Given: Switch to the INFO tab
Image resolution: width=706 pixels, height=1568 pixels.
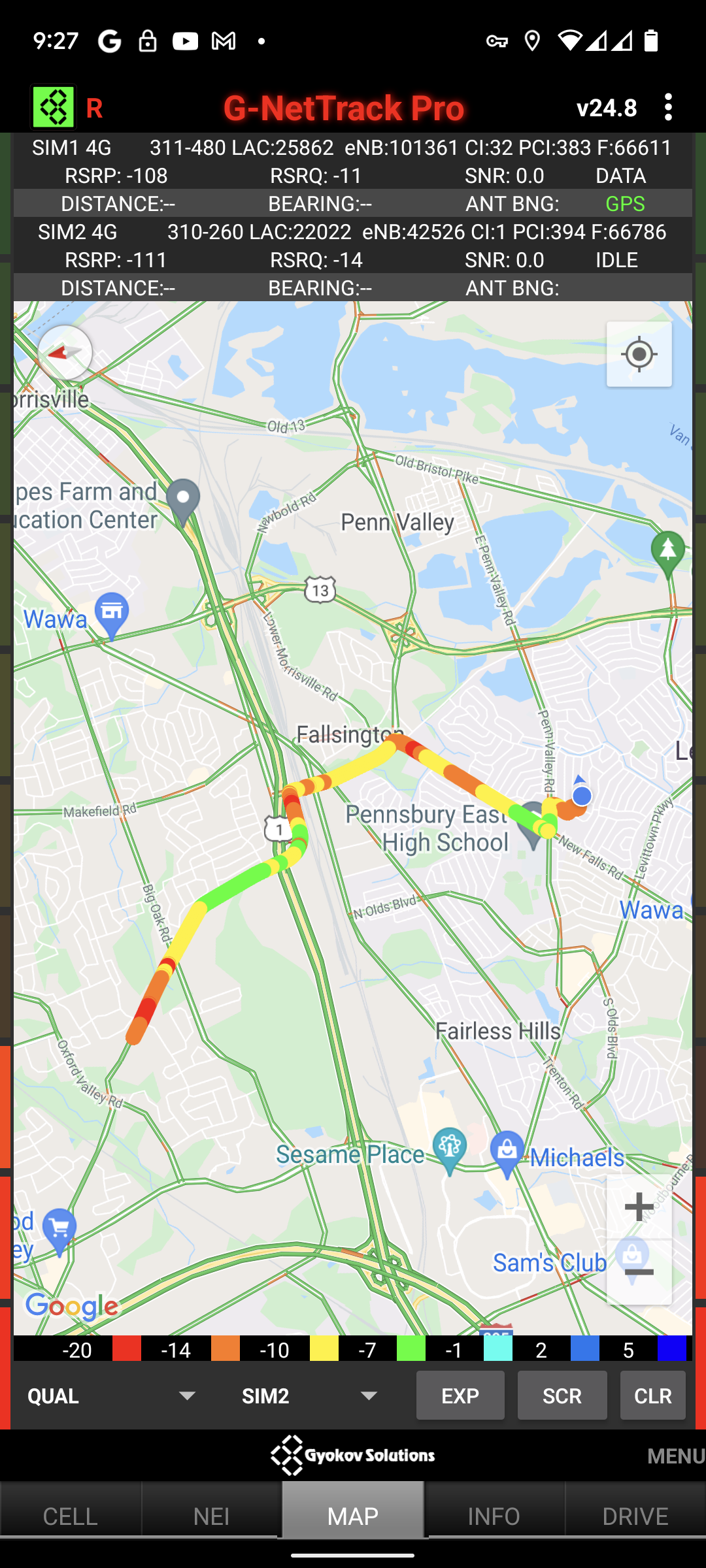Looking at the screenshot, I should tap(494, 1516).
